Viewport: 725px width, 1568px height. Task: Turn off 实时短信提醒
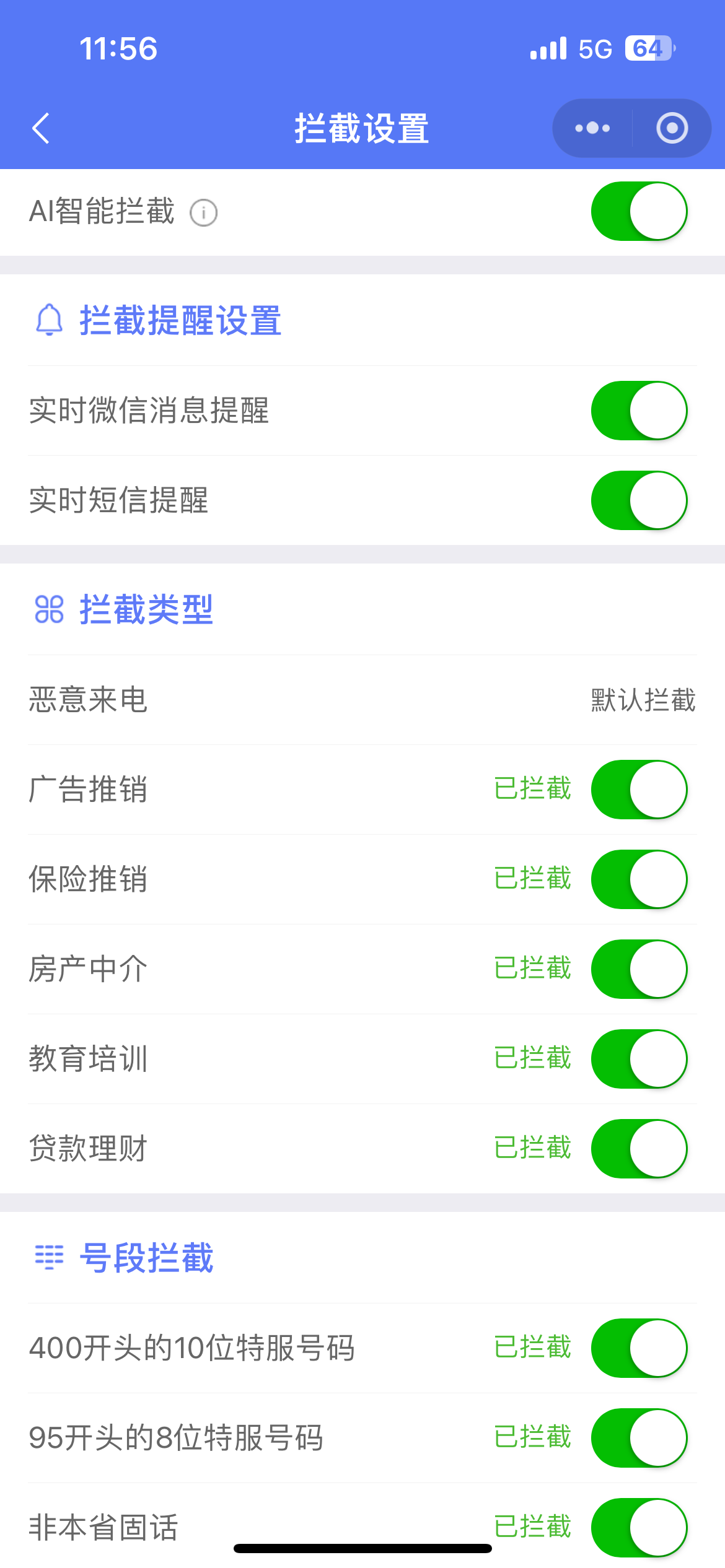[639, 500]
